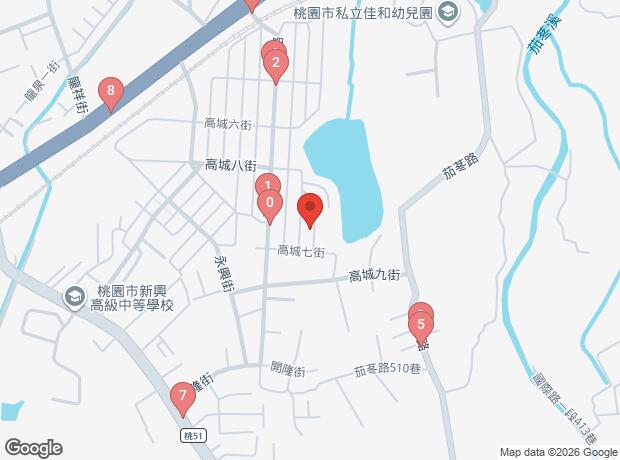Open map marker number 8
Viewport: 620px width, 460px height.
(x=111, y=95)
